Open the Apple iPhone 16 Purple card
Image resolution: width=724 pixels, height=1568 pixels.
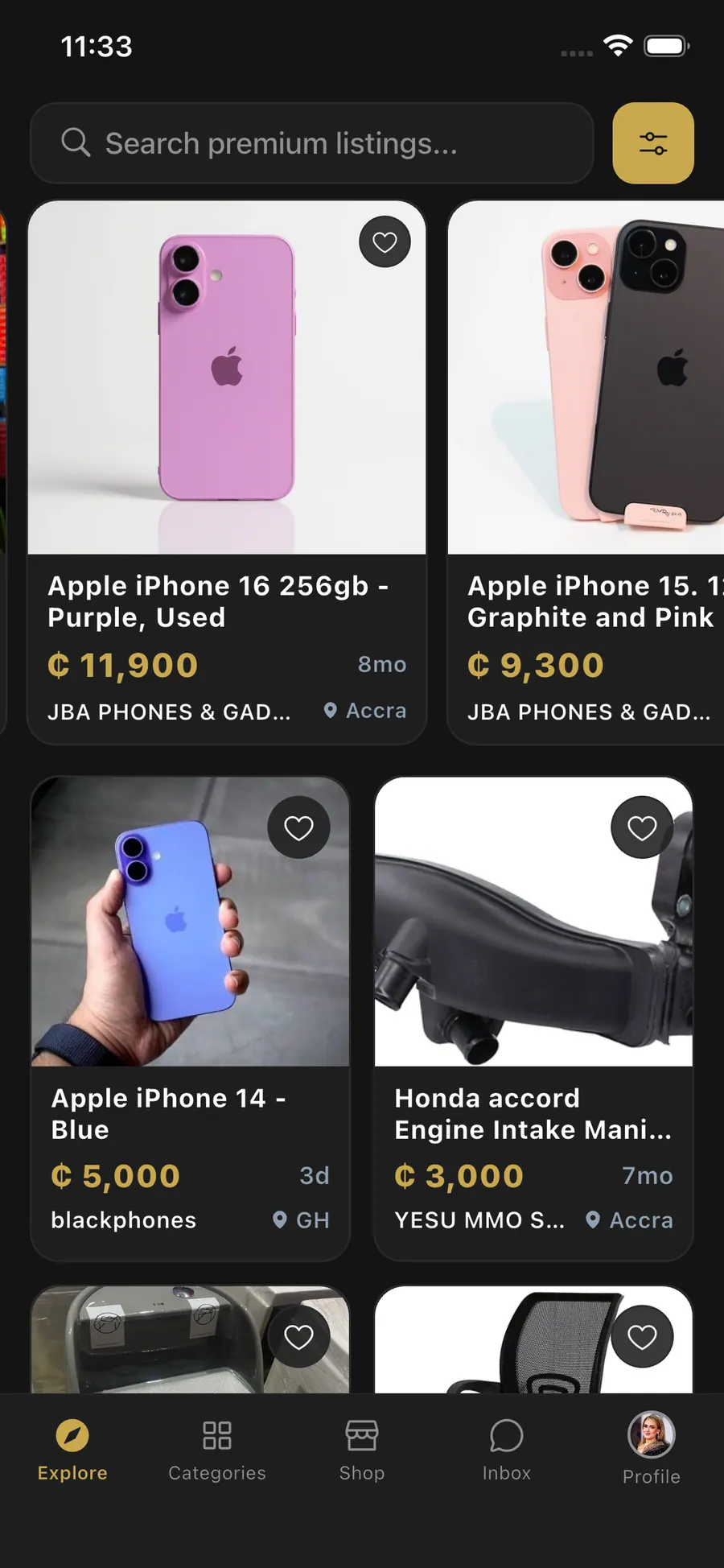point(227,472)
